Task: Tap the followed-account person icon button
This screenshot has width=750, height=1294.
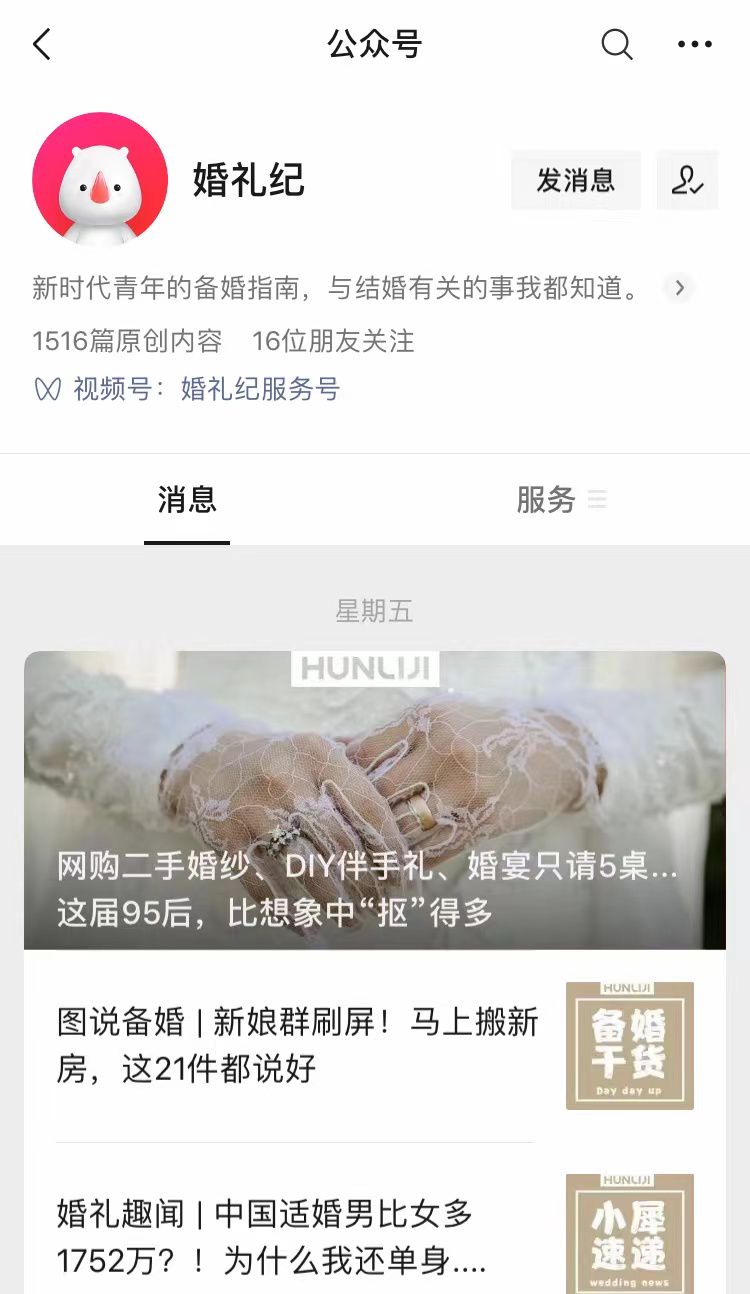Action: click(687, 180)
